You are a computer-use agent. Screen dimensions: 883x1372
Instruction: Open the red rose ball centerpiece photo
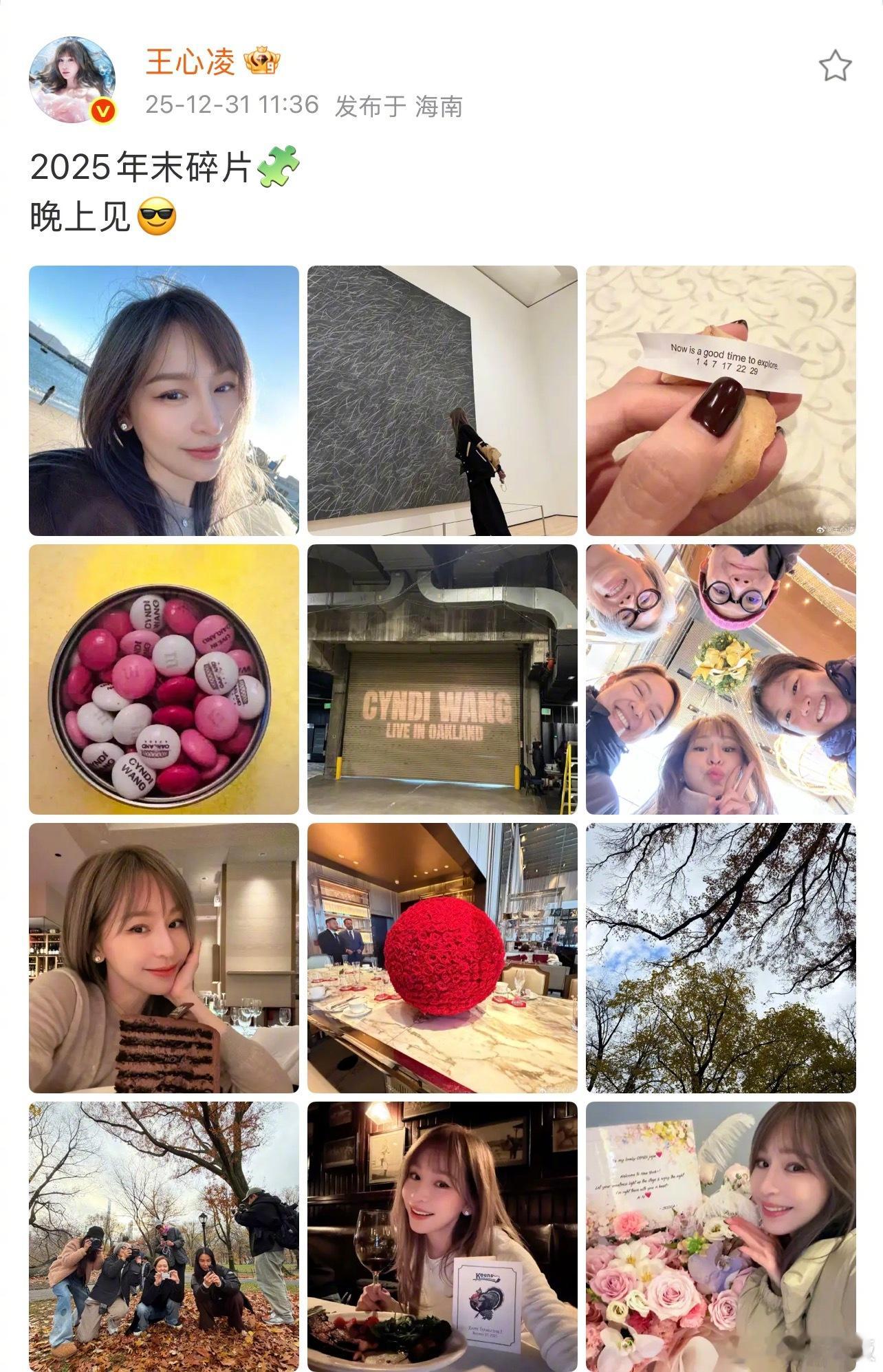click(x=443, y=960)
